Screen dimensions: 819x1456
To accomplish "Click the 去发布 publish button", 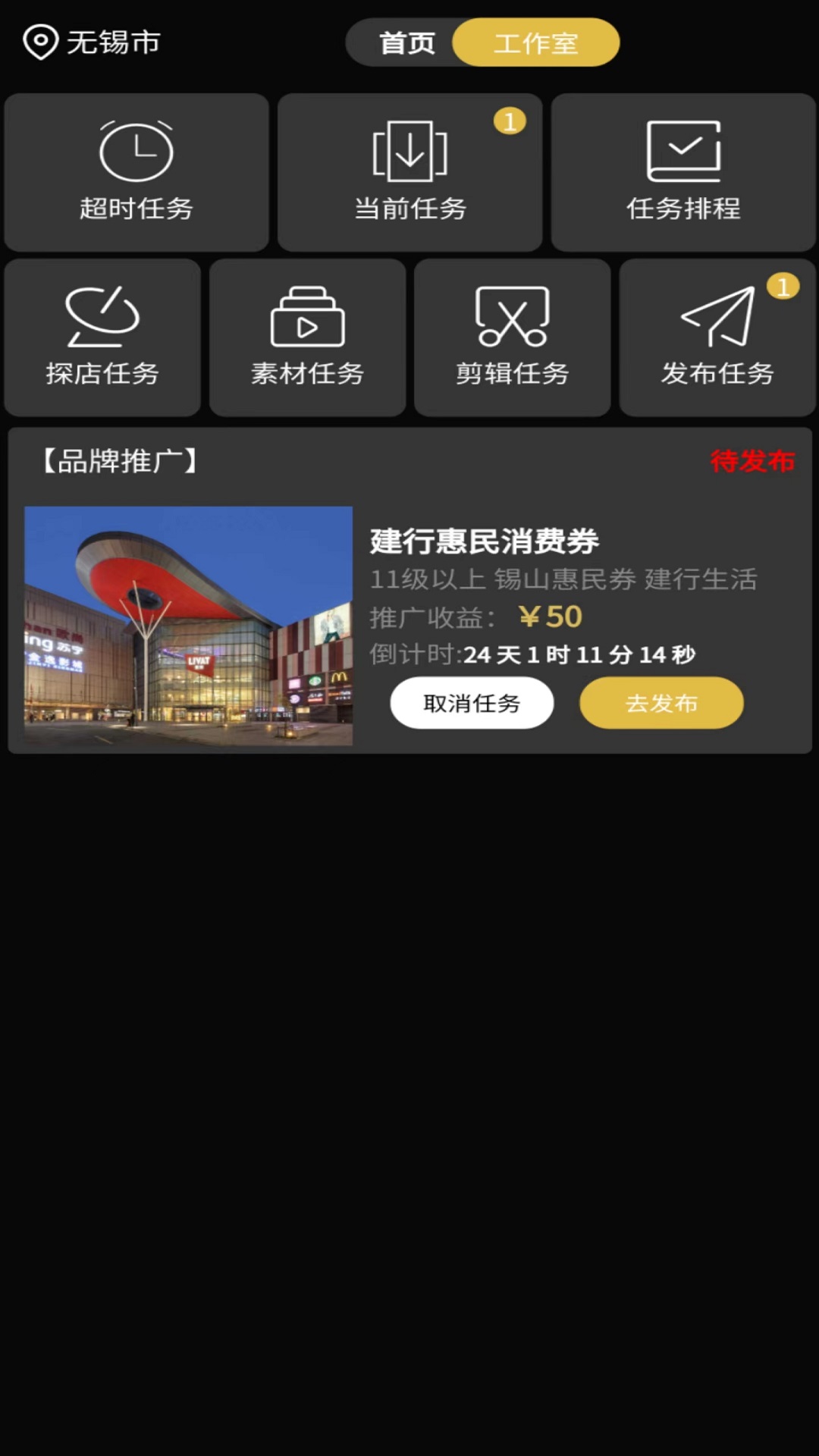I will pyautogui.click(x=661, y=704).
